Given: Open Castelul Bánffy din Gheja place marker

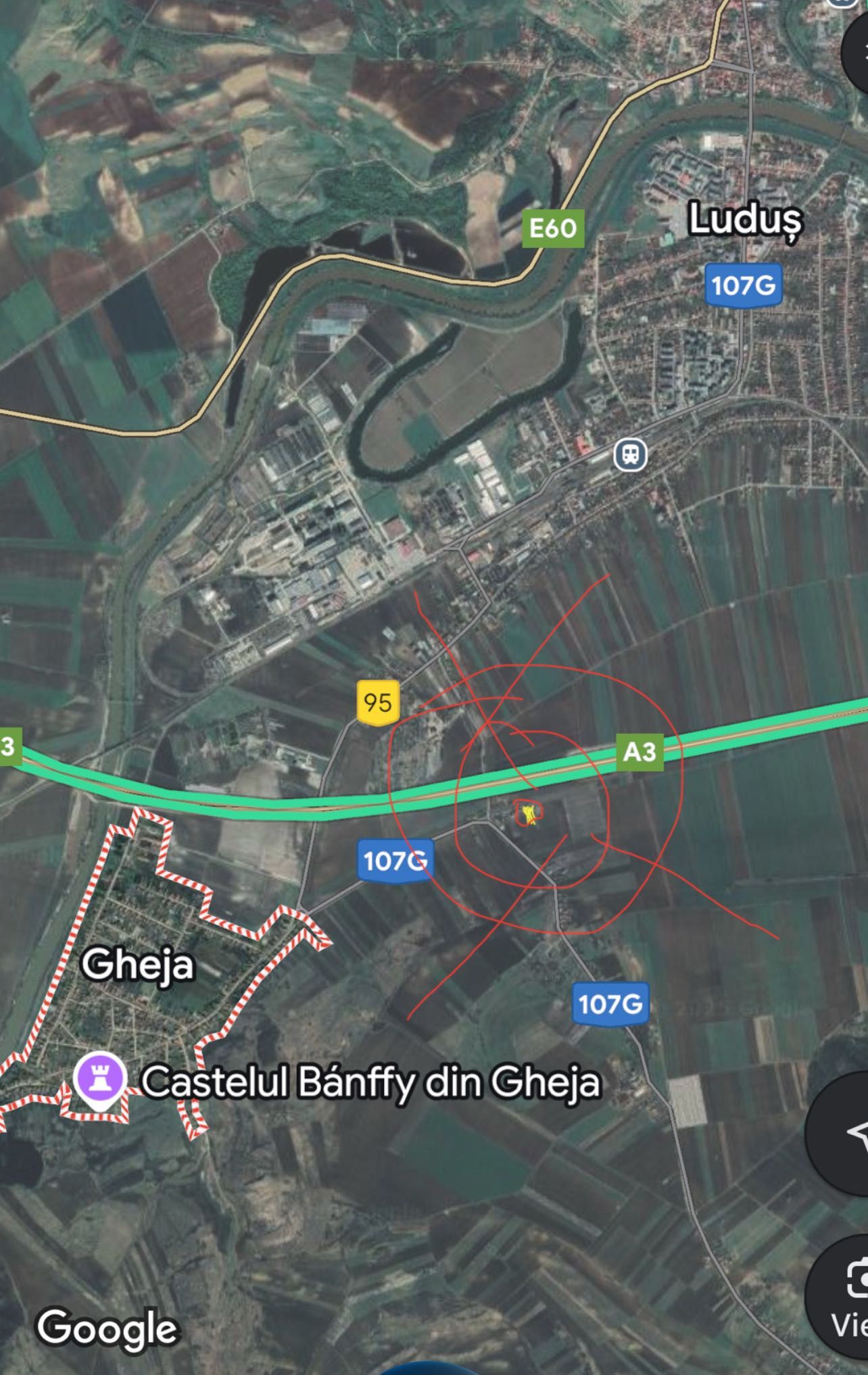Looking at the screenshot, I should (101, 1081).
